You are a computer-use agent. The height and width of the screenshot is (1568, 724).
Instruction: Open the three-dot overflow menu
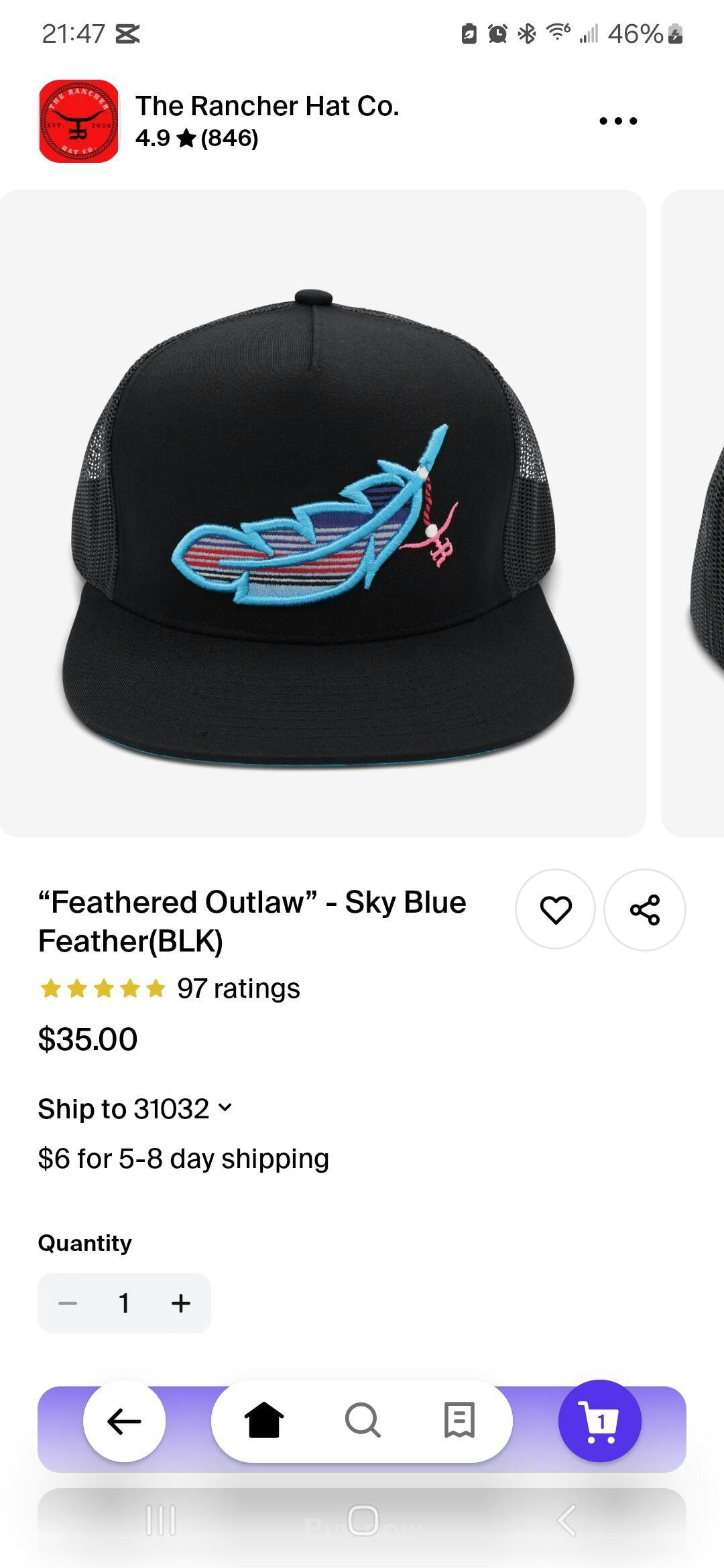click(x=618, y=121)
